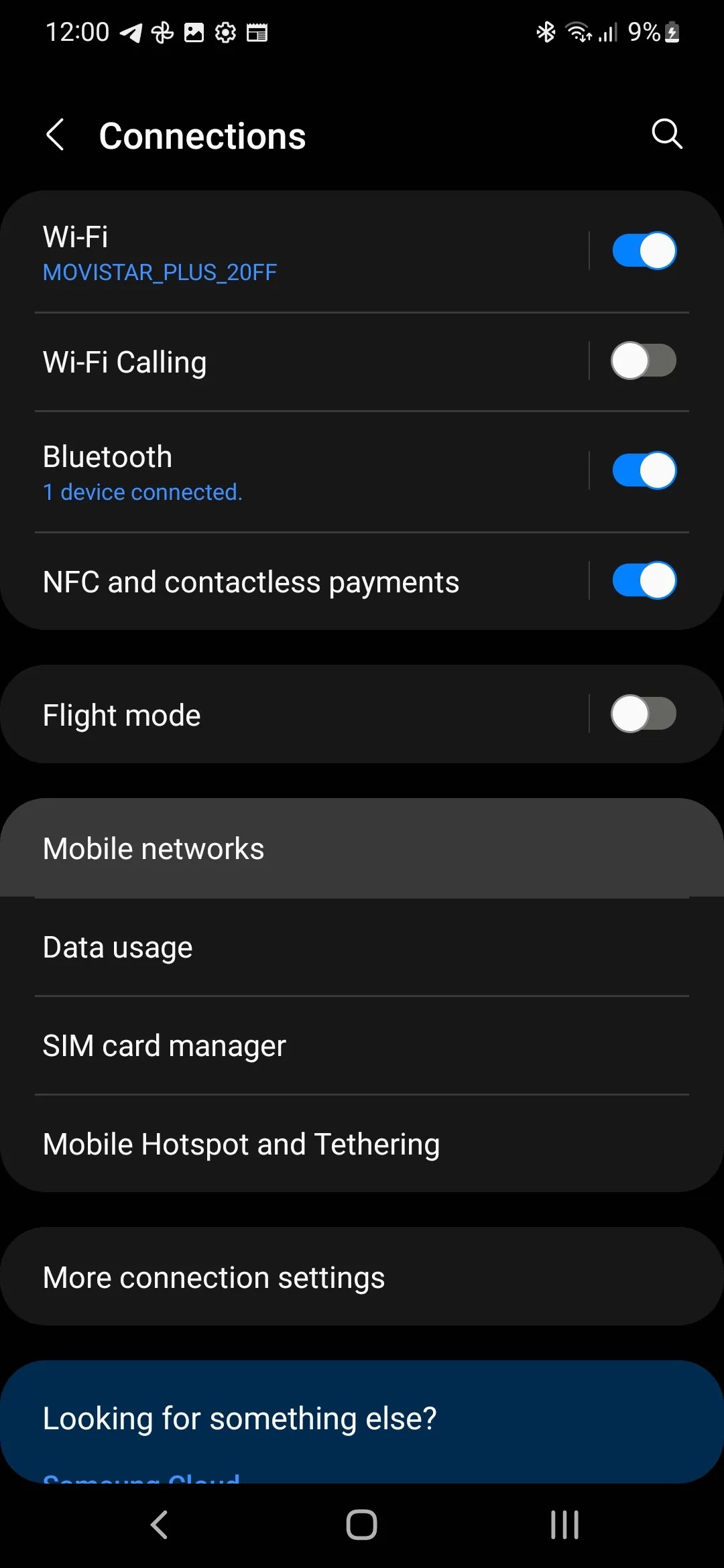Click the Bluetooth icon in the status bar
Image resolution: width=724 pixels, height=1568 pixels.
tap(546, 31)
